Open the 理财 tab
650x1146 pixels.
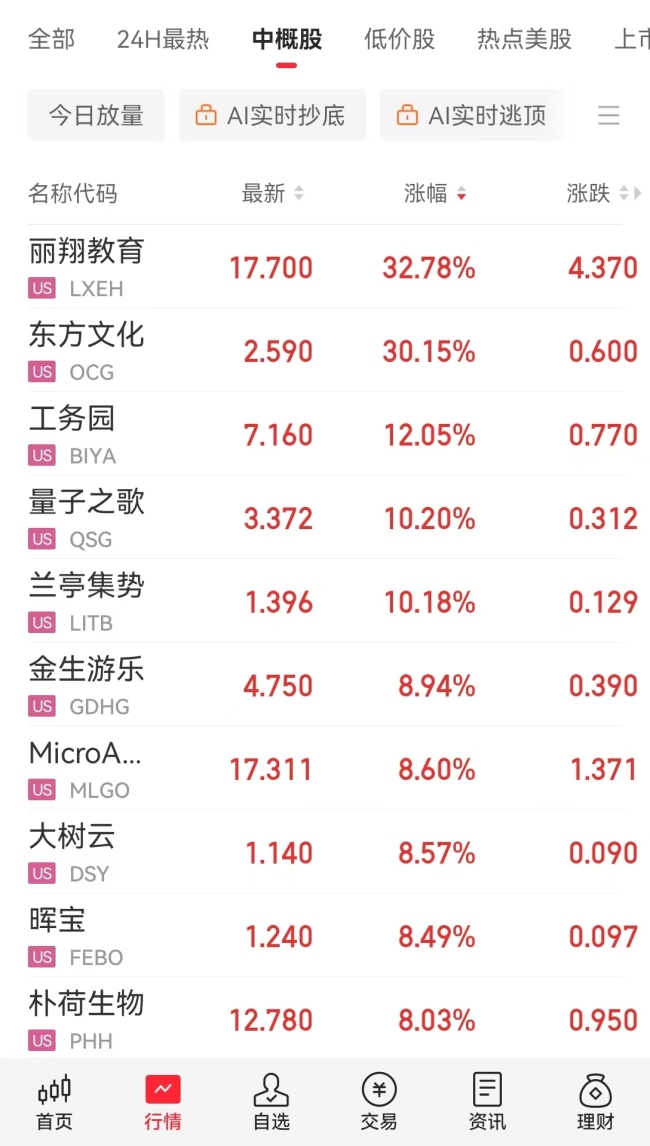(x=596, y=1101)
